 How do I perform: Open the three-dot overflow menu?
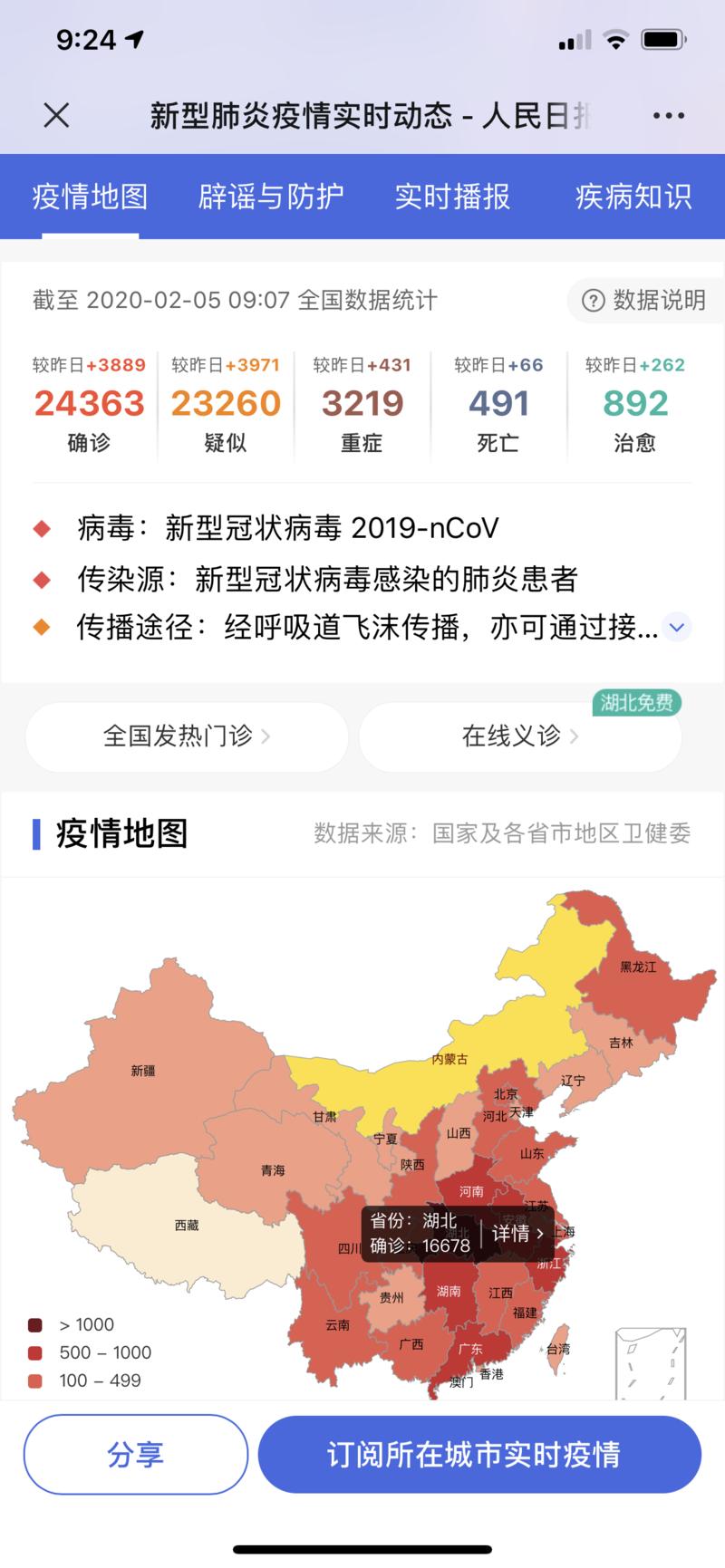(x=668, y=115)
